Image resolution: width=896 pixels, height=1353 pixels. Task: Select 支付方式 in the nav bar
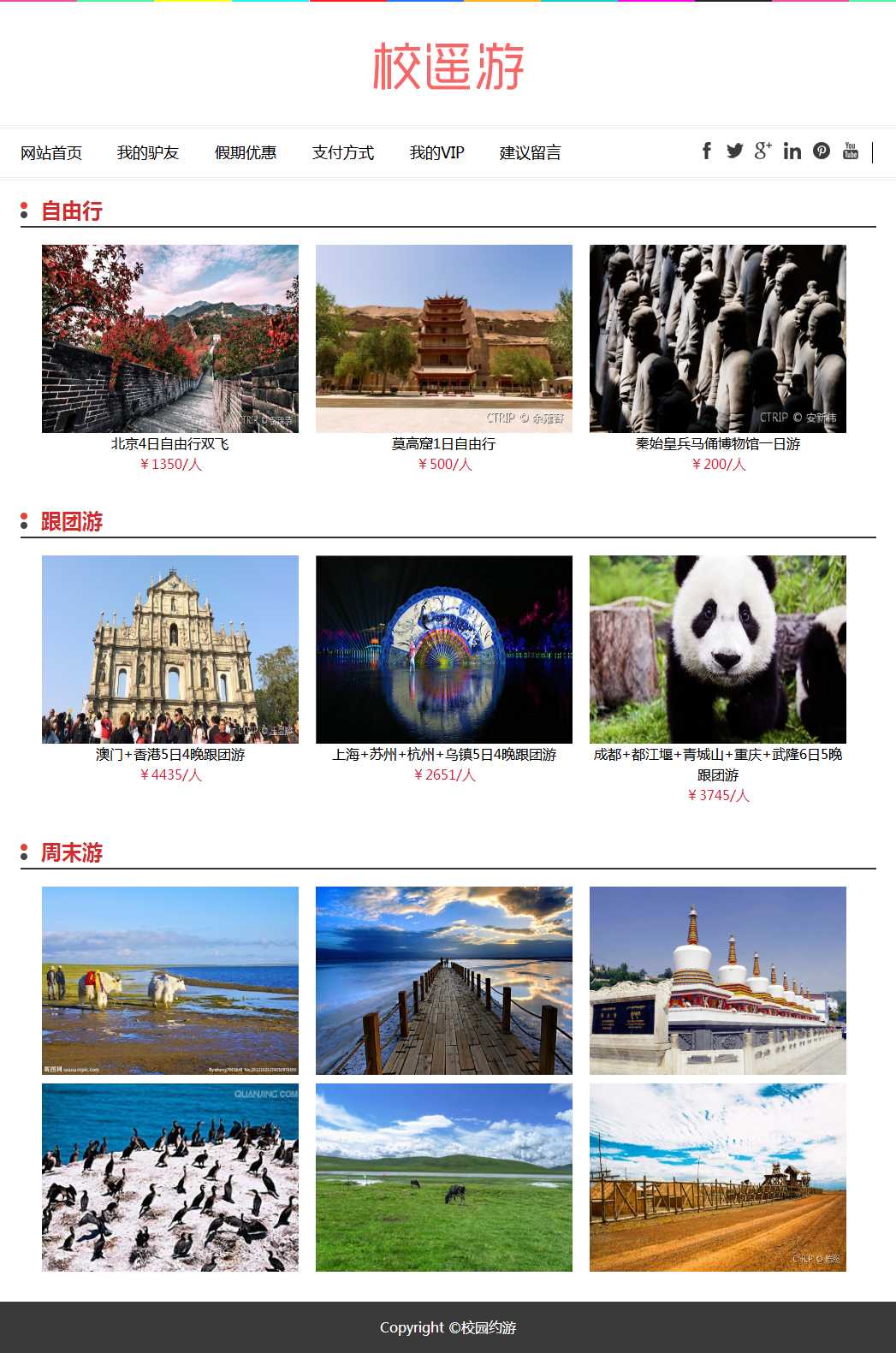pyautogui.click(x=343, y=153)
